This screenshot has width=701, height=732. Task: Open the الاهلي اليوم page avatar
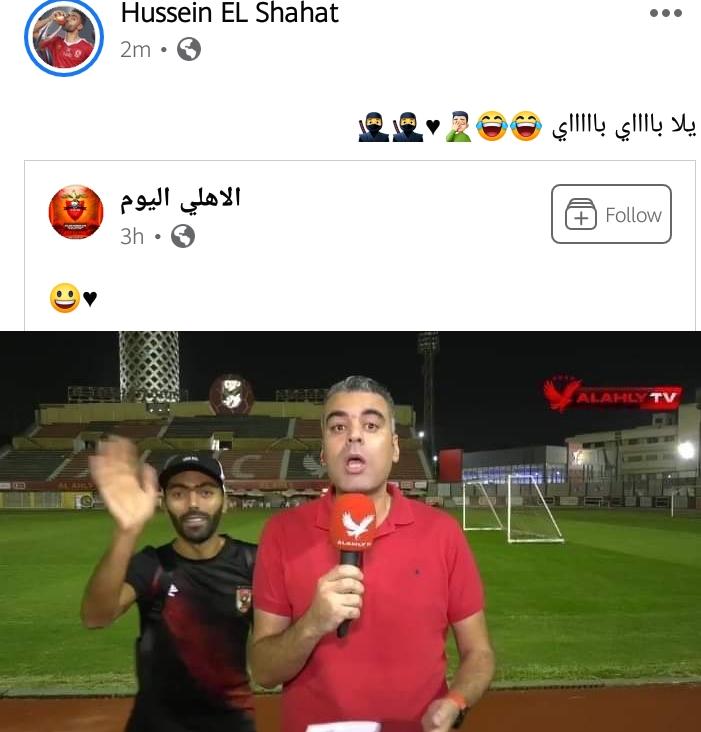pyautogui.click(x=76, y=212)
